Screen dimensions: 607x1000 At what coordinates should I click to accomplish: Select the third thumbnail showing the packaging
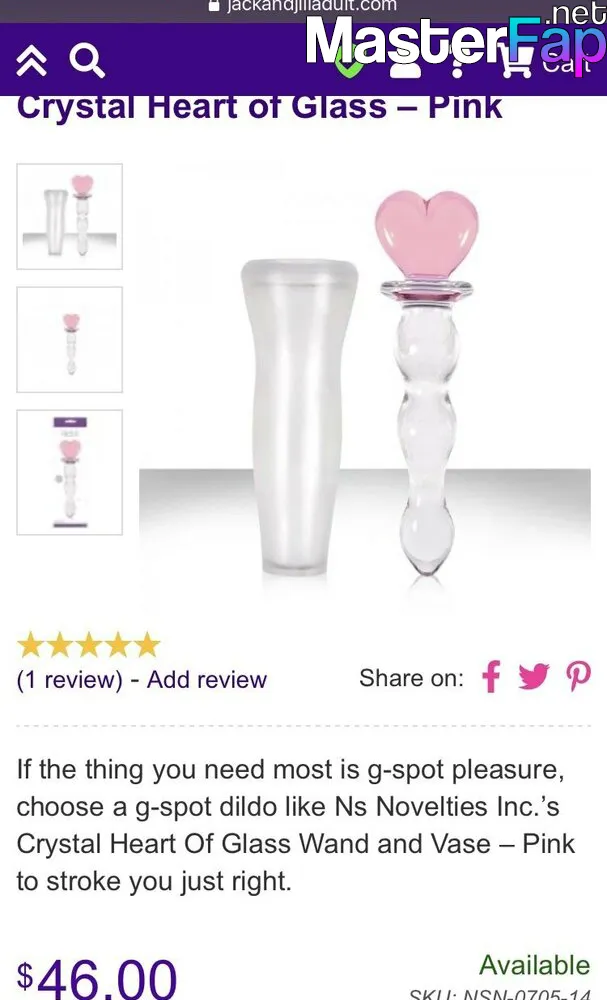click(69, 472)
